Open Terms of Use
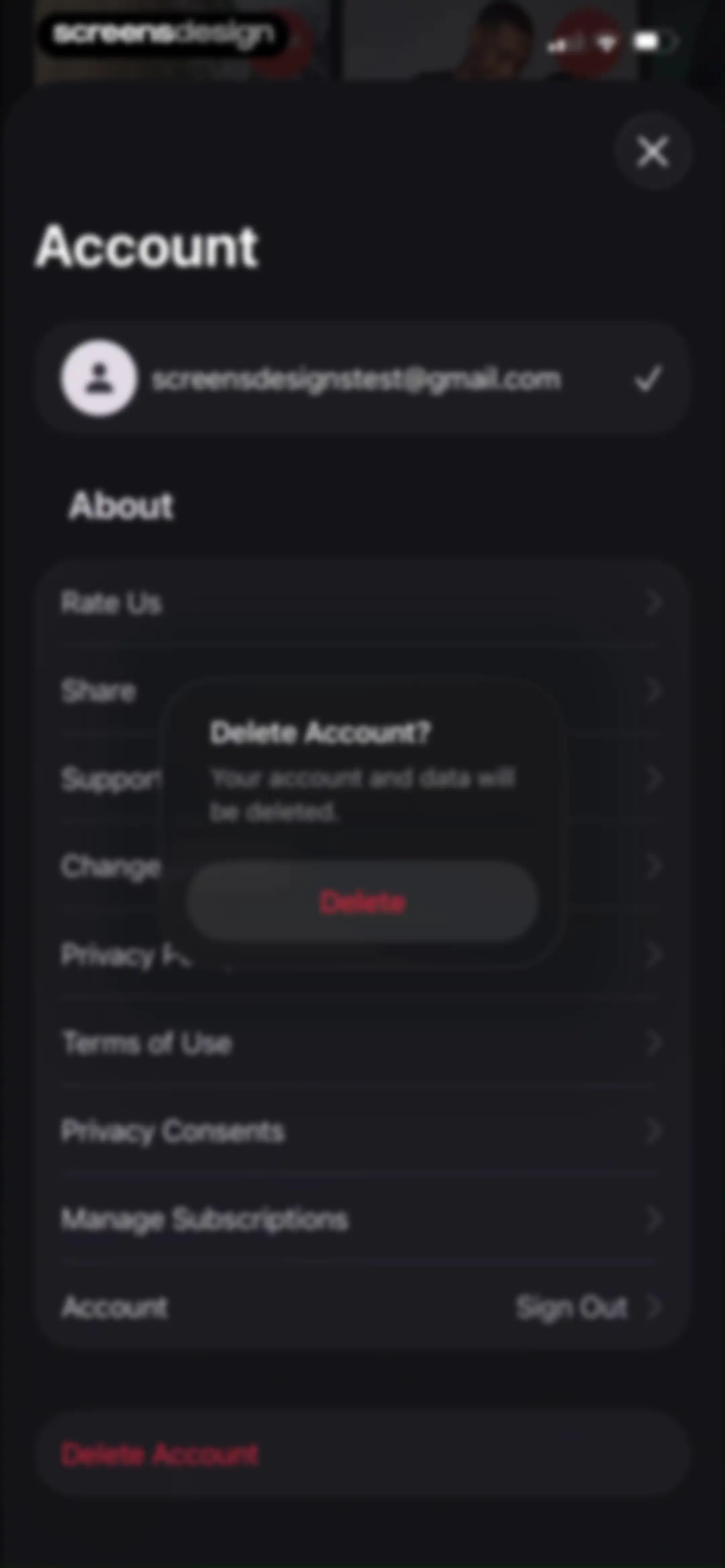Screen dimensions: 725x1568 click(x=362, y=1043)
